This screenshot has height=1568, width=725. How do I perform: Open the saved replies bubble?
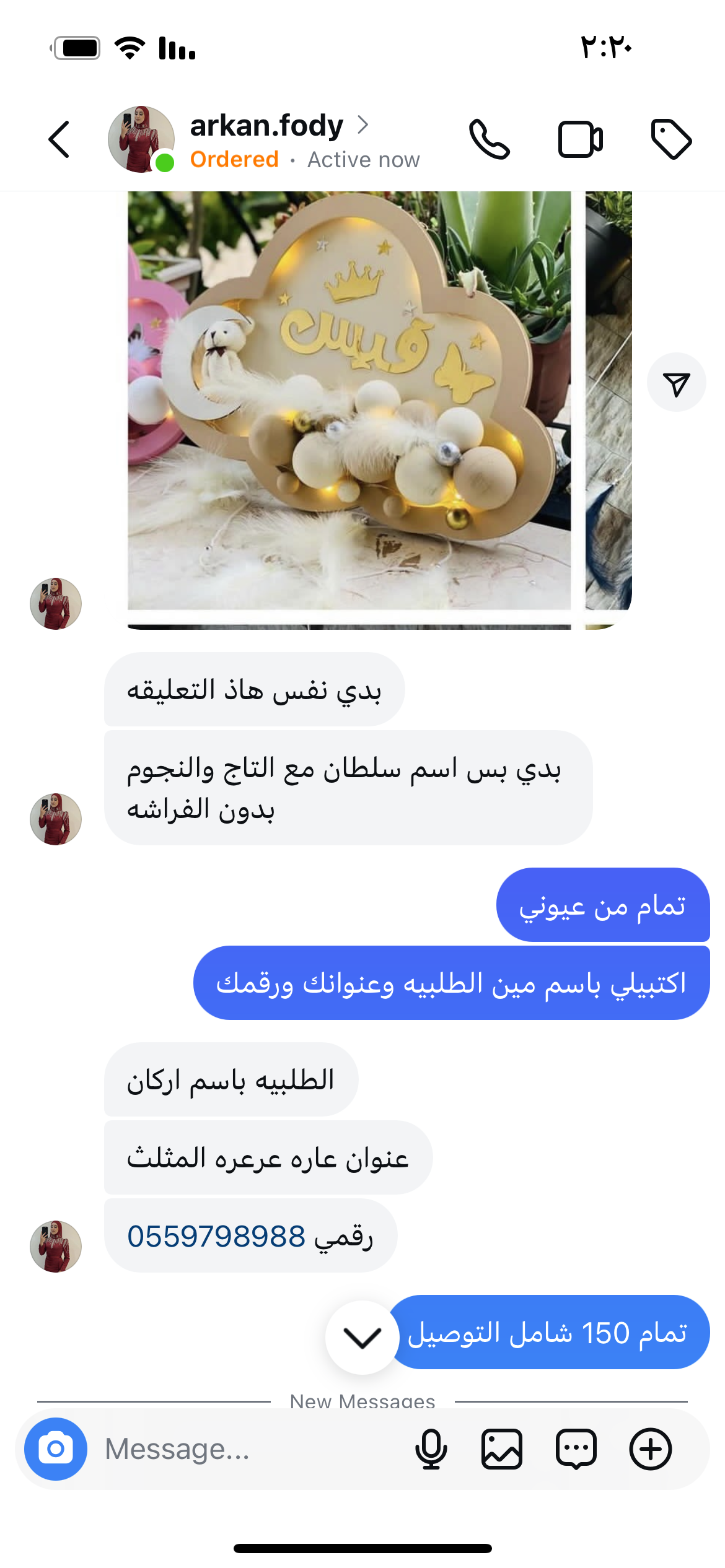point(576,1449)
